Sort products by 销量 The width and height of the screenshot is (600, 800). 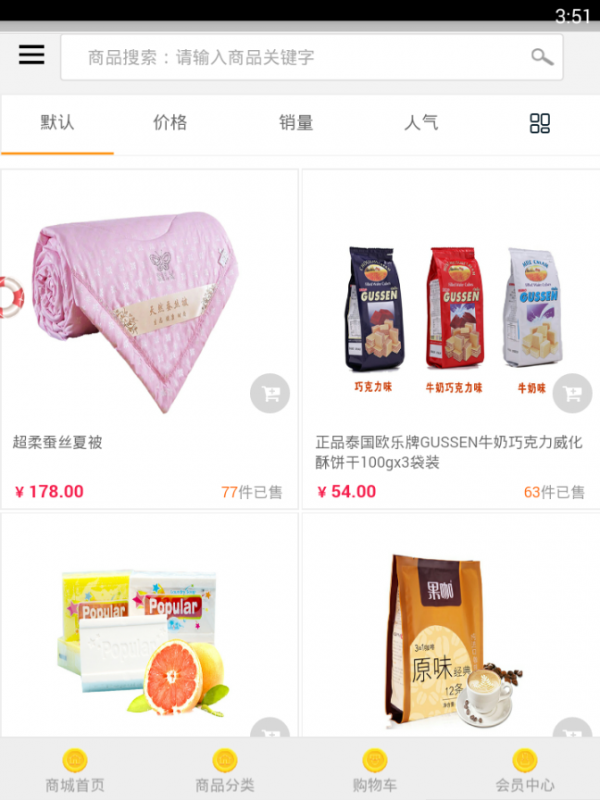296,123
